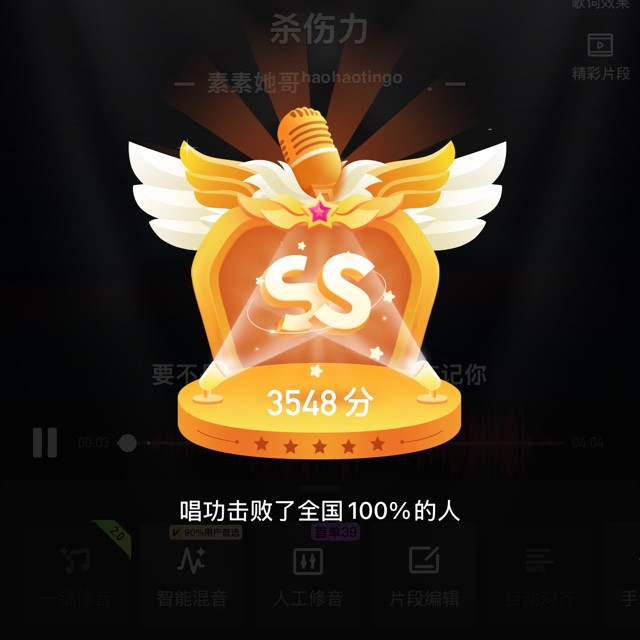The height and width of the screenshot is (640, 640).
Task: Open 片段编辑 segment editor
Action: pos(424,575)
